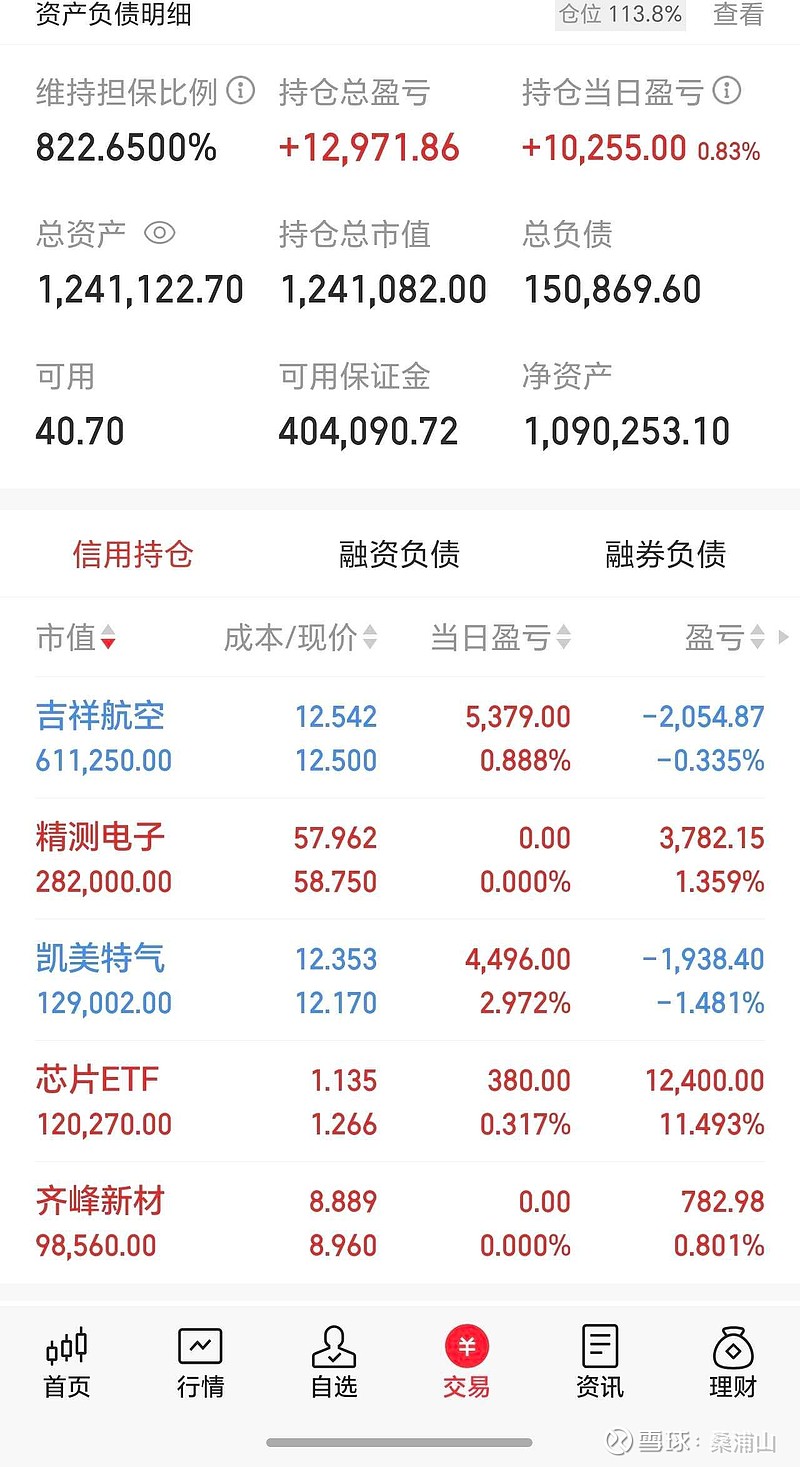
Task: Toggle the eye icon to hide 总资产
Action: point(160,234)
